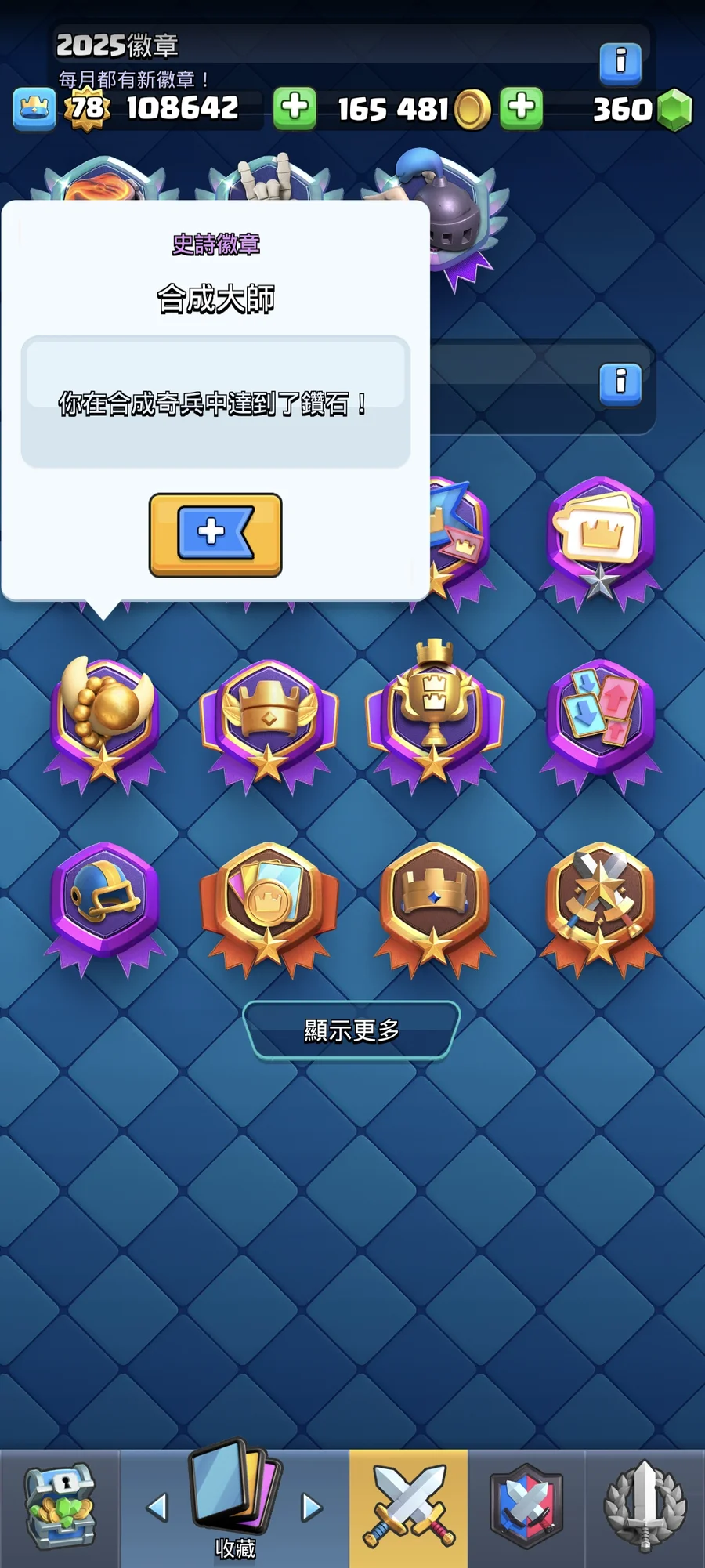Tap the info icon beside 2025徽章
Image resolution: width=705 pixels, height=1568 pixels.
click(620, 62)
